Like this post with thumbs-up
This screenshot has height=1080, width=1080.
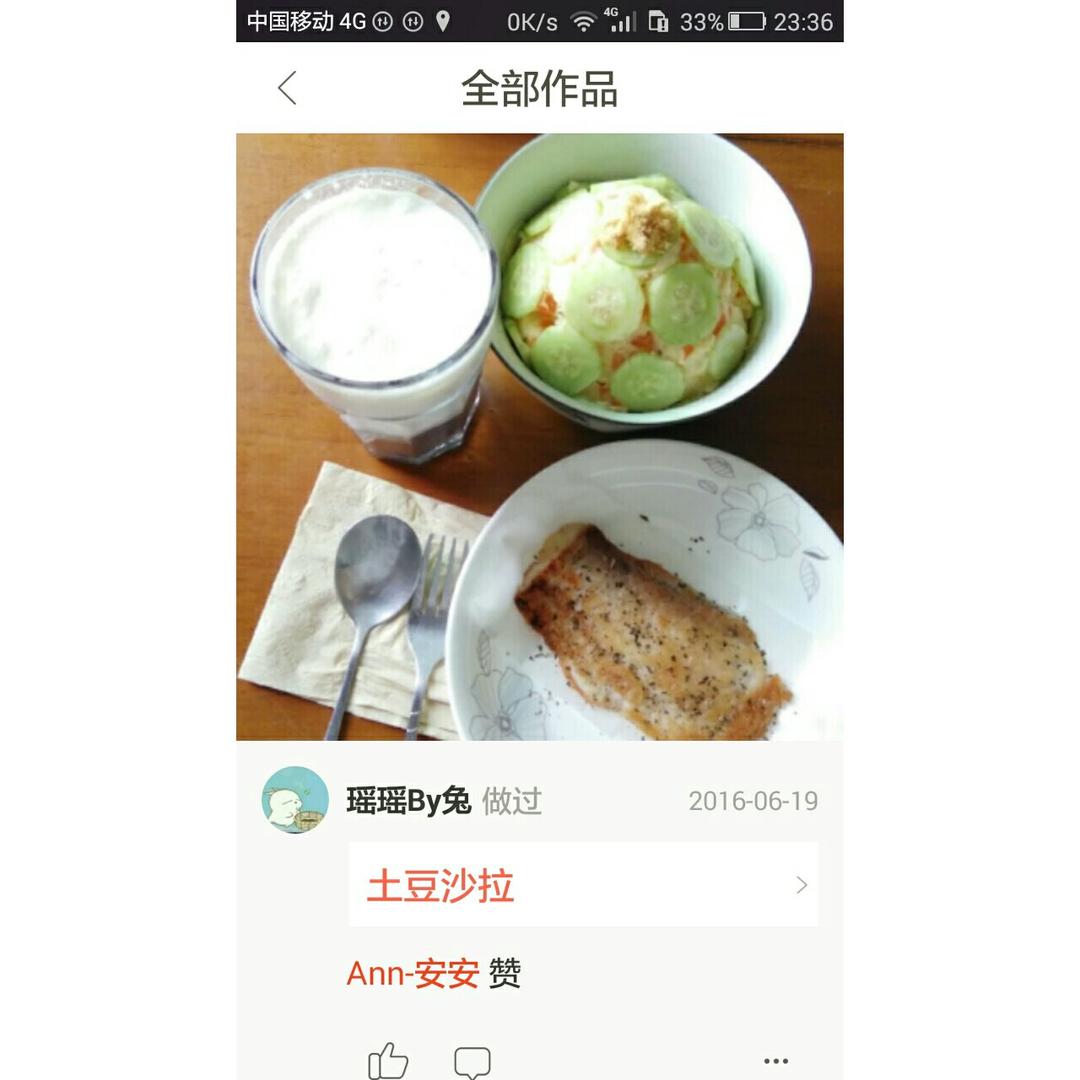pos(388,1060)
